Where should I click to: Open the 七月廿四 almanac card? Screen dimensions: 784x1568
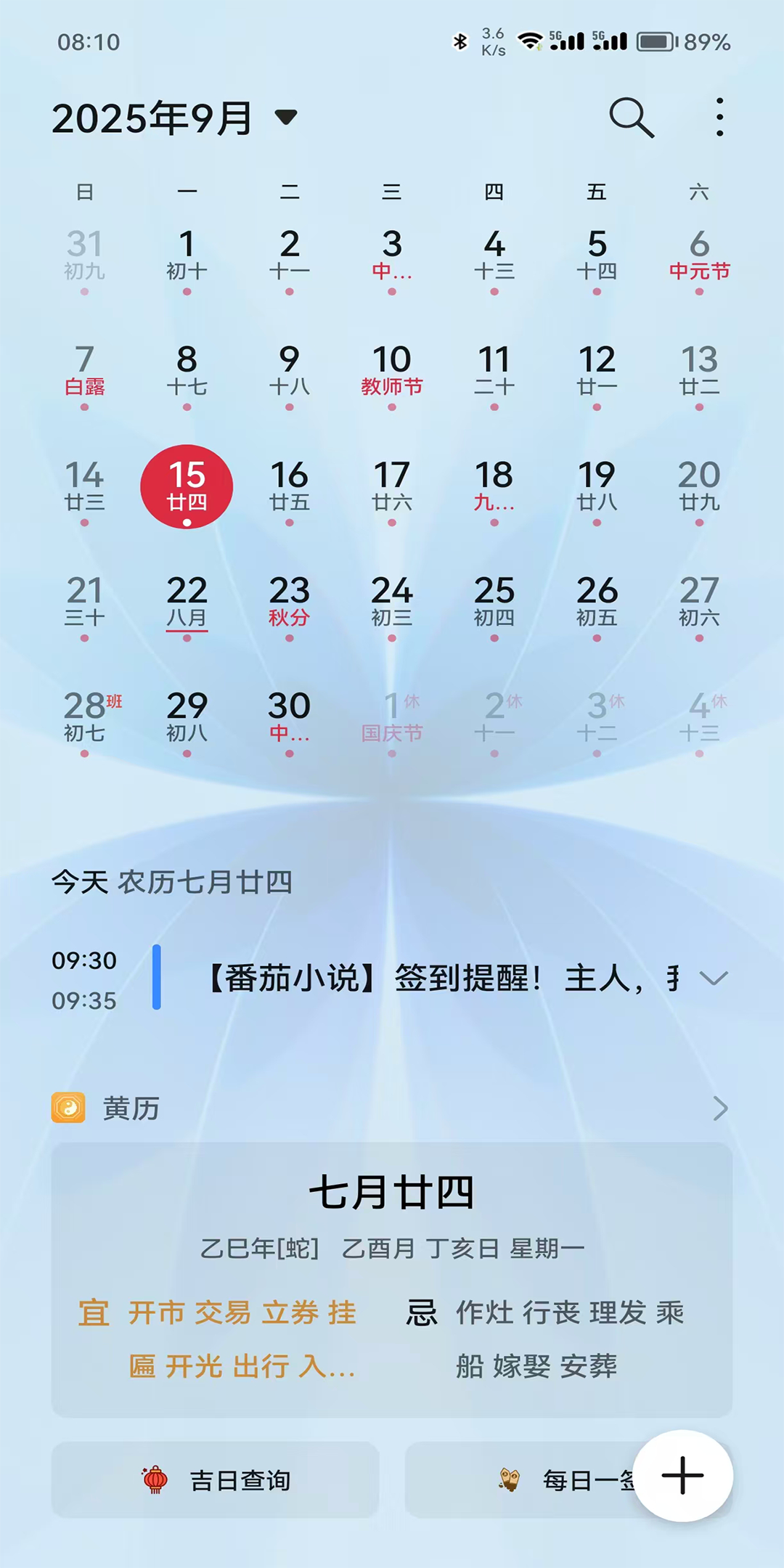pyautogui.click(x=392, y=1278)
